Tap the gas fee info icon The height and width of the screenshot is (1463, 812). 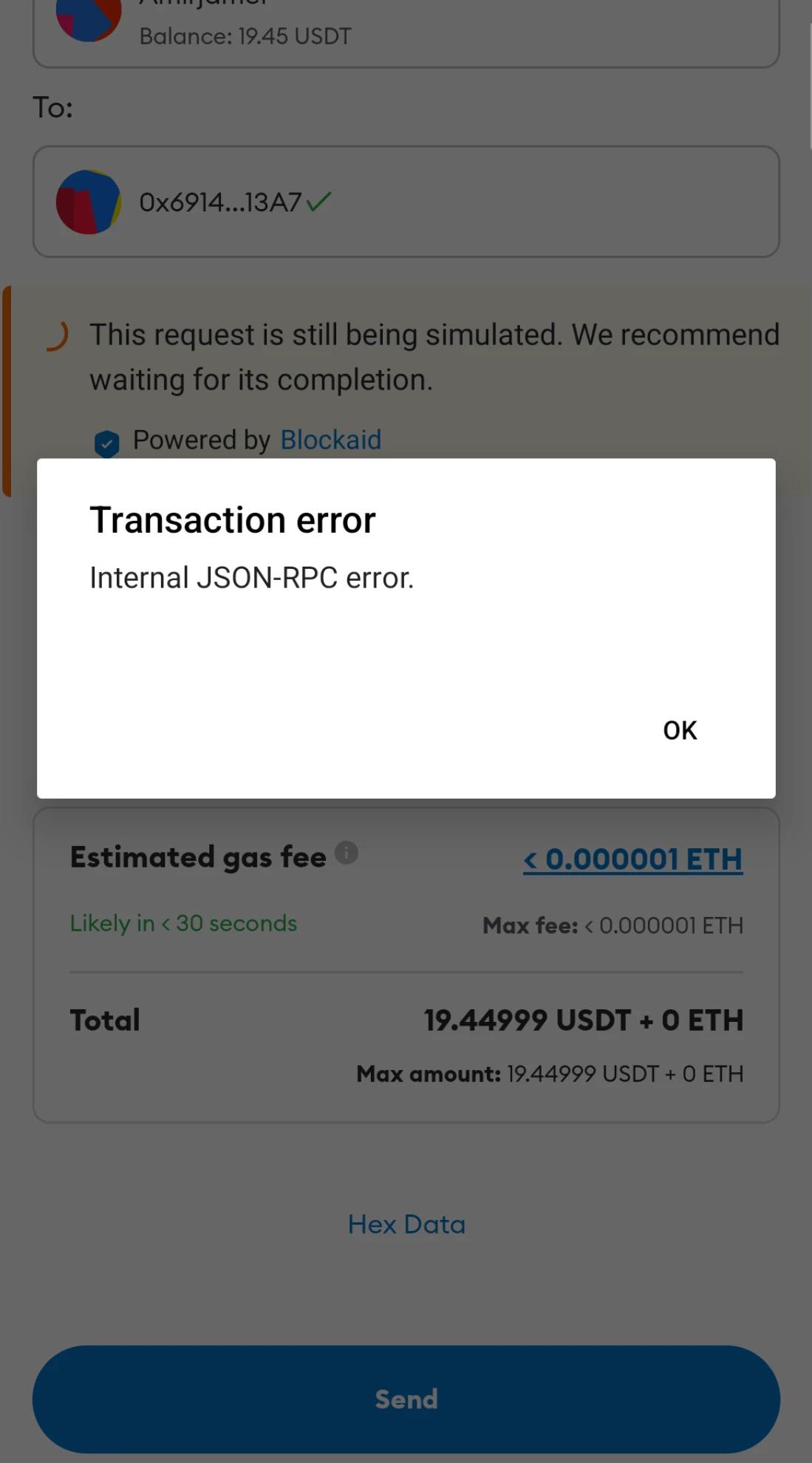346,853
